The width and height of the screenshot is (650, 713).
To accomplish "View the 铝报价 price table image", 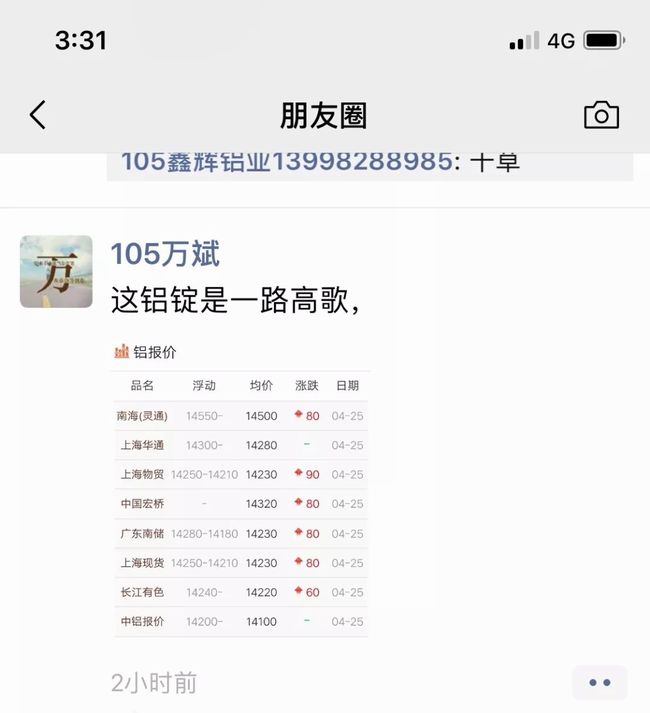I will coord(239,490).
